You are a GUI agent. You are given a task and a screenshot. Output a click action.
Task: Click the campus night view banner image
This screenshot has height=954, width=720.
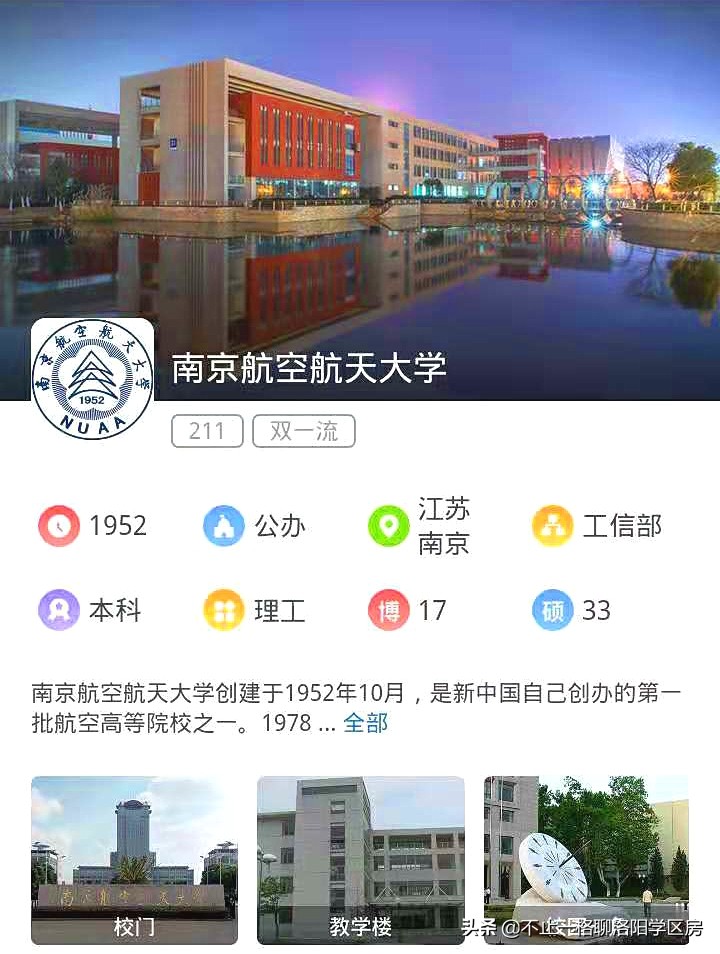click(360, 160)
